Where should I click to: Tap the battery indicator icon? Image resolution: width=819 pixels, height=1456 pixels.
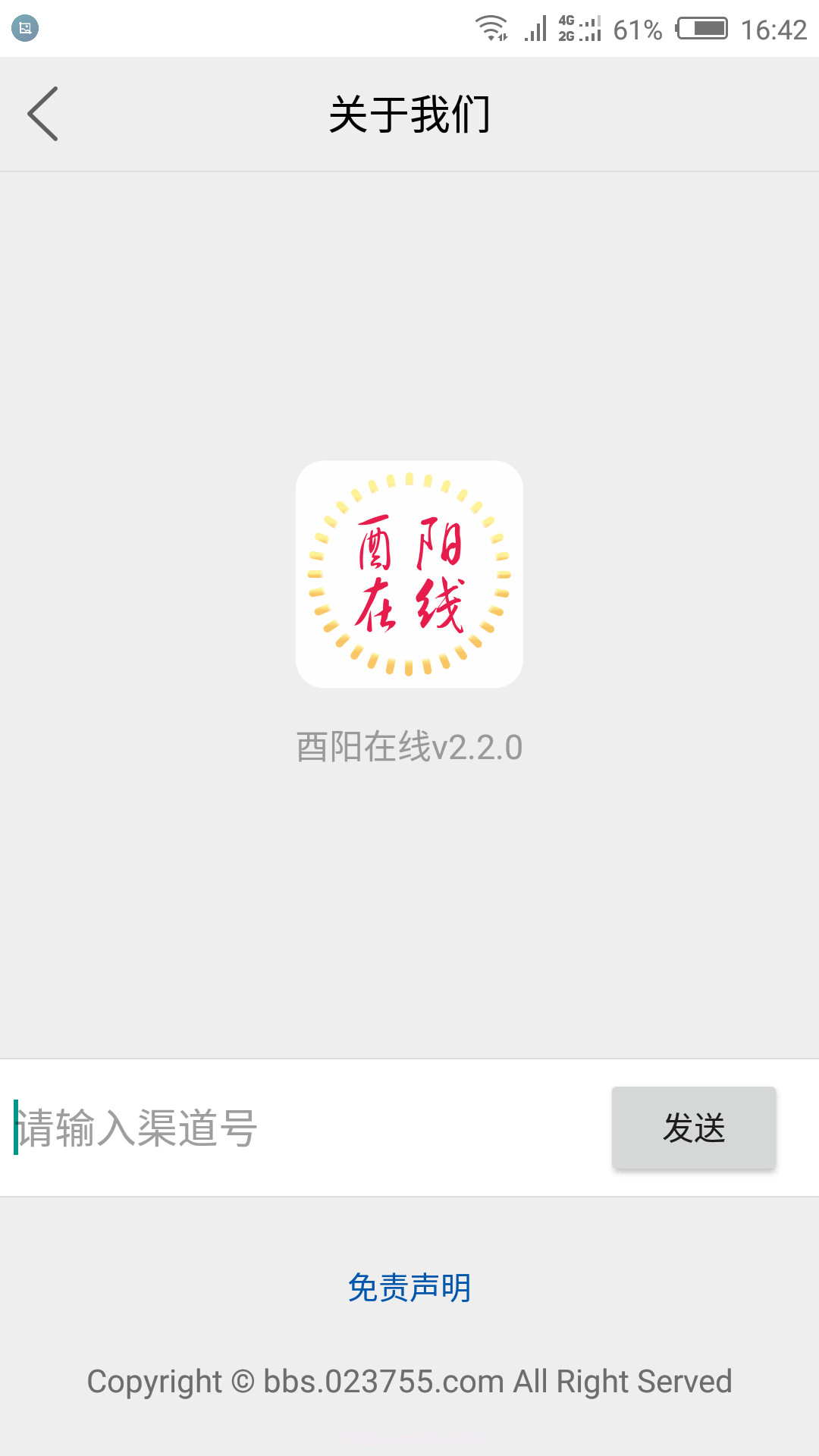tap(701, 27)
